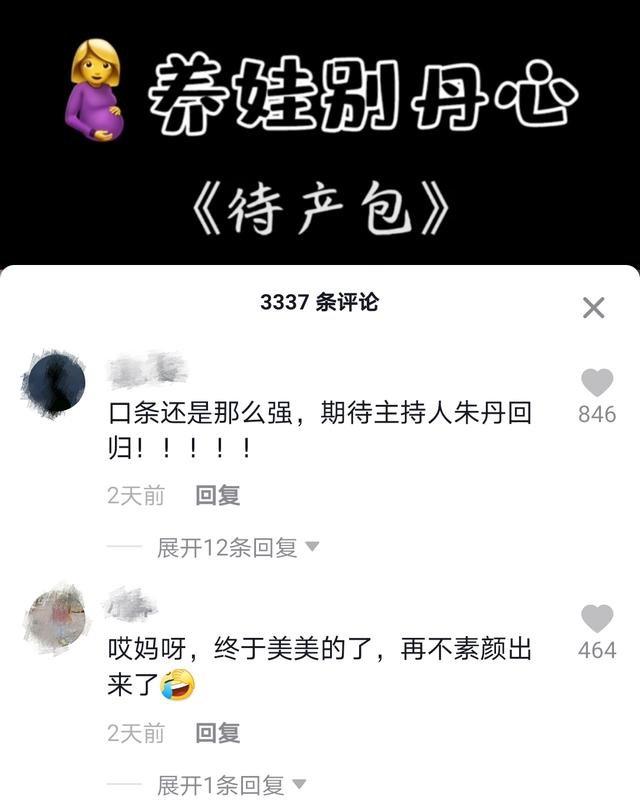This screenshot has width=640, height=811.
Task: Like the comment about 主持人朱丹回归
Action: pyautogui.click(x=597, y=383)
